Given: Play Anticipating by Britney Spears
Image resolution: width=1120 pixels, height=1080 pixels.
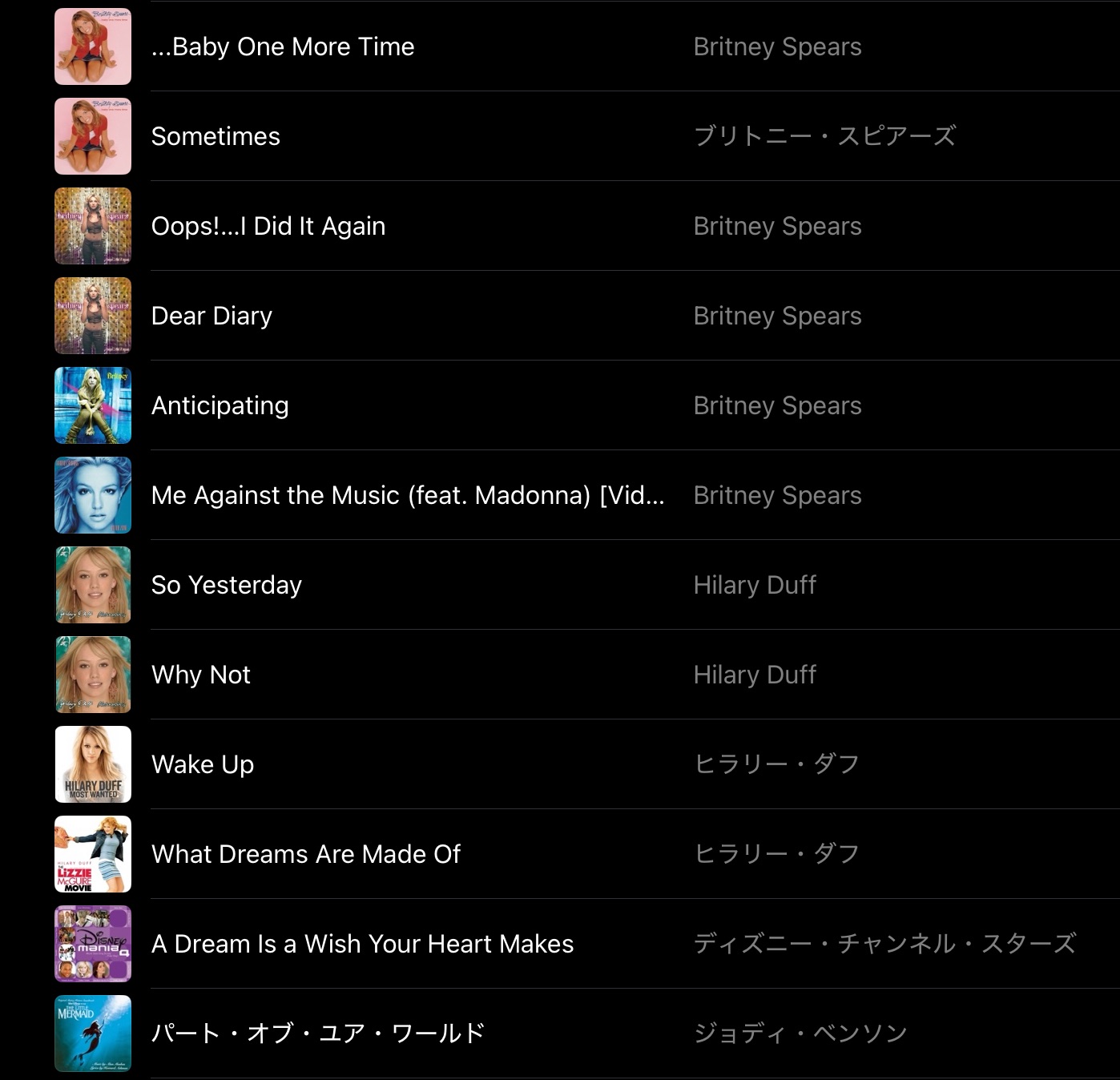Looking at the screenshot, I should click(x=220, y=405).
